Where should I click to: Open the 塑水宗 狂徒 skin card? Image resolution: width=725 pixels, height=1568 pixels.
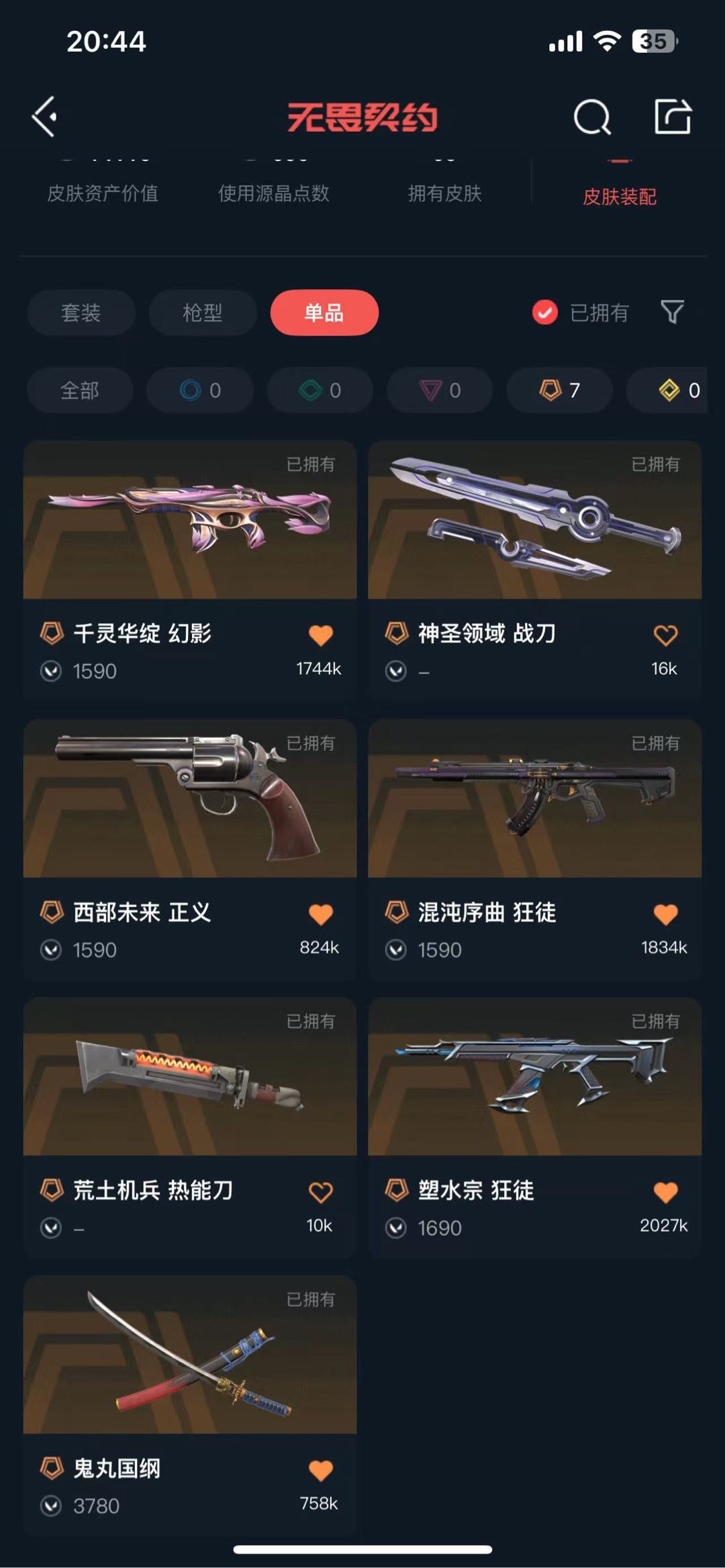point(535,1127)
